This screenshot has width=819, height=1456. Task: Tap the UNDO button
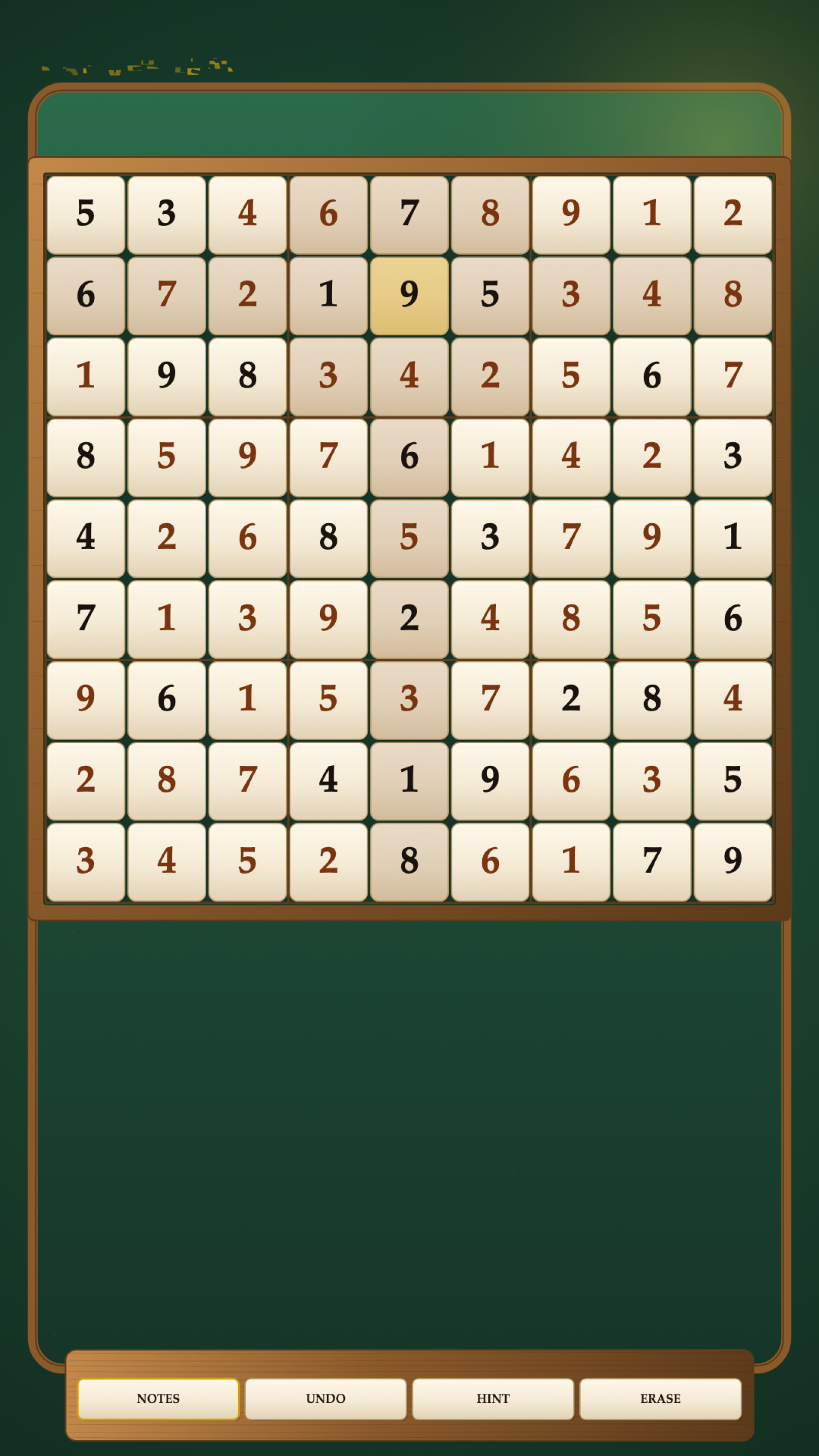(x=326, y=1398)
